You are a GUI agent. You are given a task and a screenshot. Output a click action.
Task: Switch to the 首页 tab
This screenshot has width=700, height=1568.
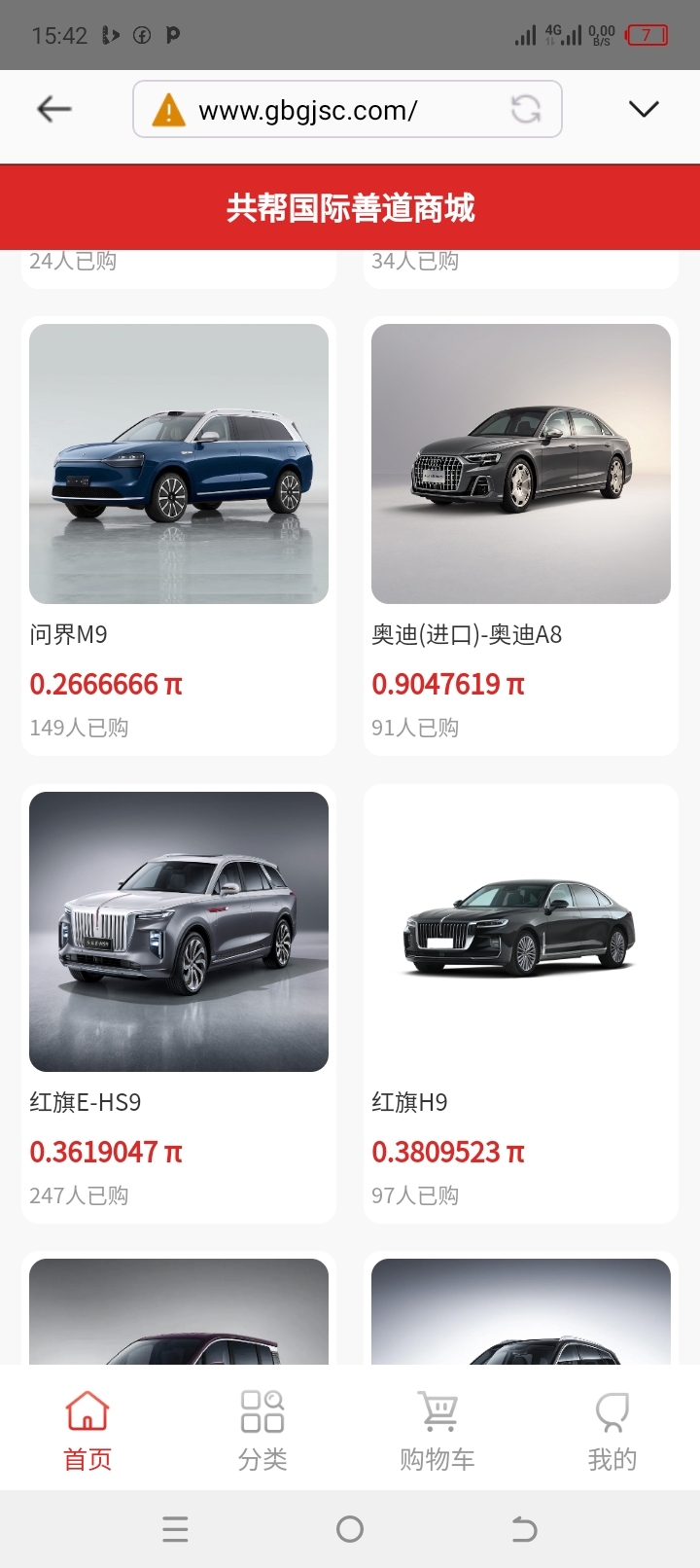click(87, 1430)
